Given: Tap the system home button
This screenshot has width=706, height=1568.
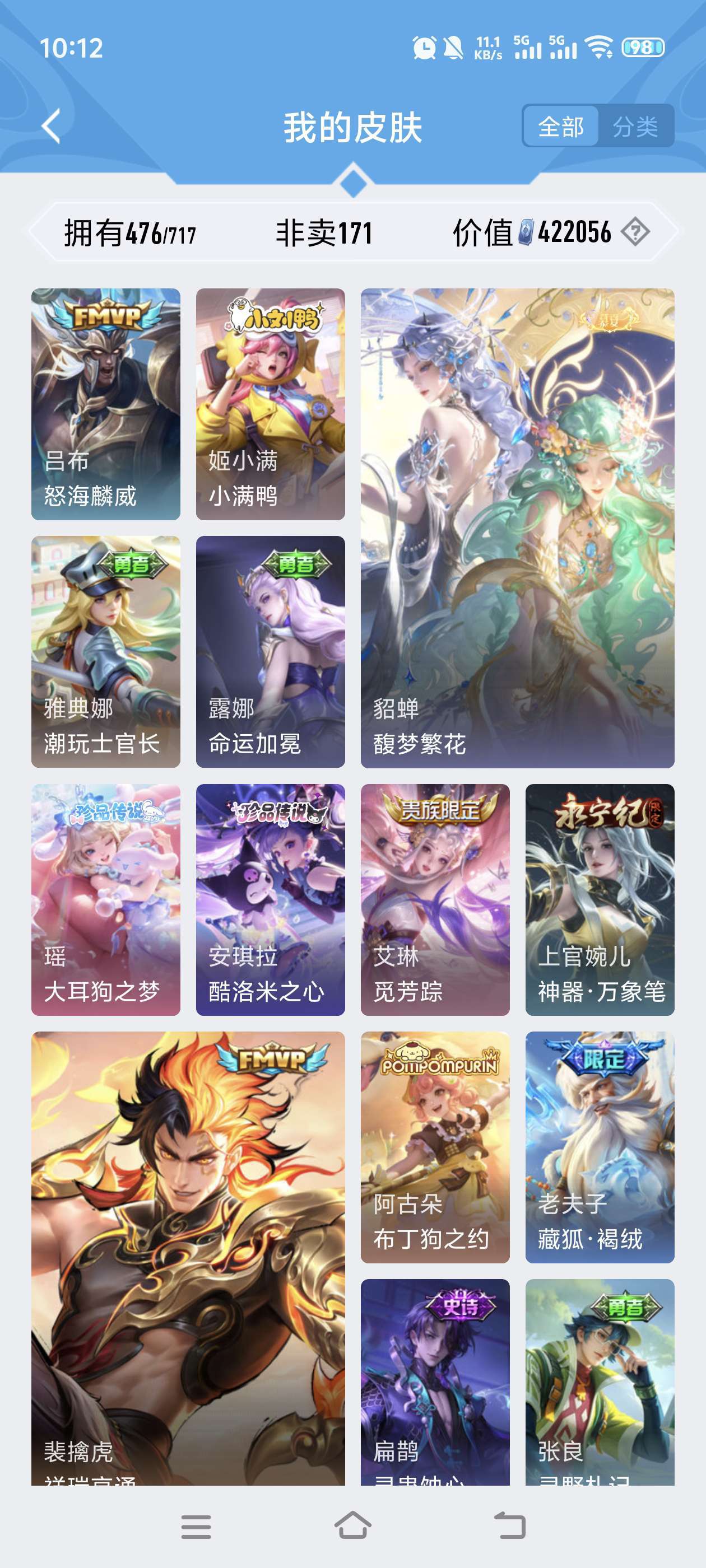Looking at the screenshot, I should click(352, 1526).
